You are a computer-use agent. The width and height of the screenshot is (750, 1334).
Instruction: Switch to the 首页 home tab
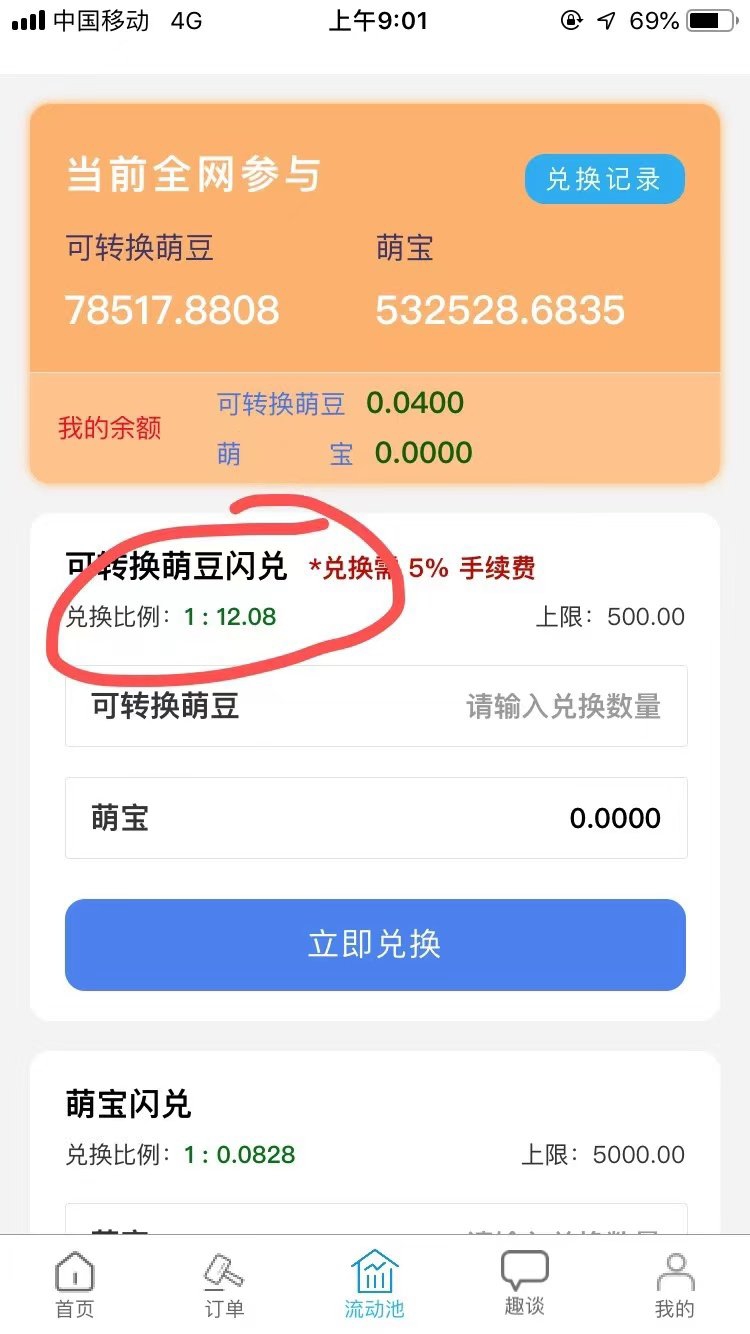coord(75,1285)
